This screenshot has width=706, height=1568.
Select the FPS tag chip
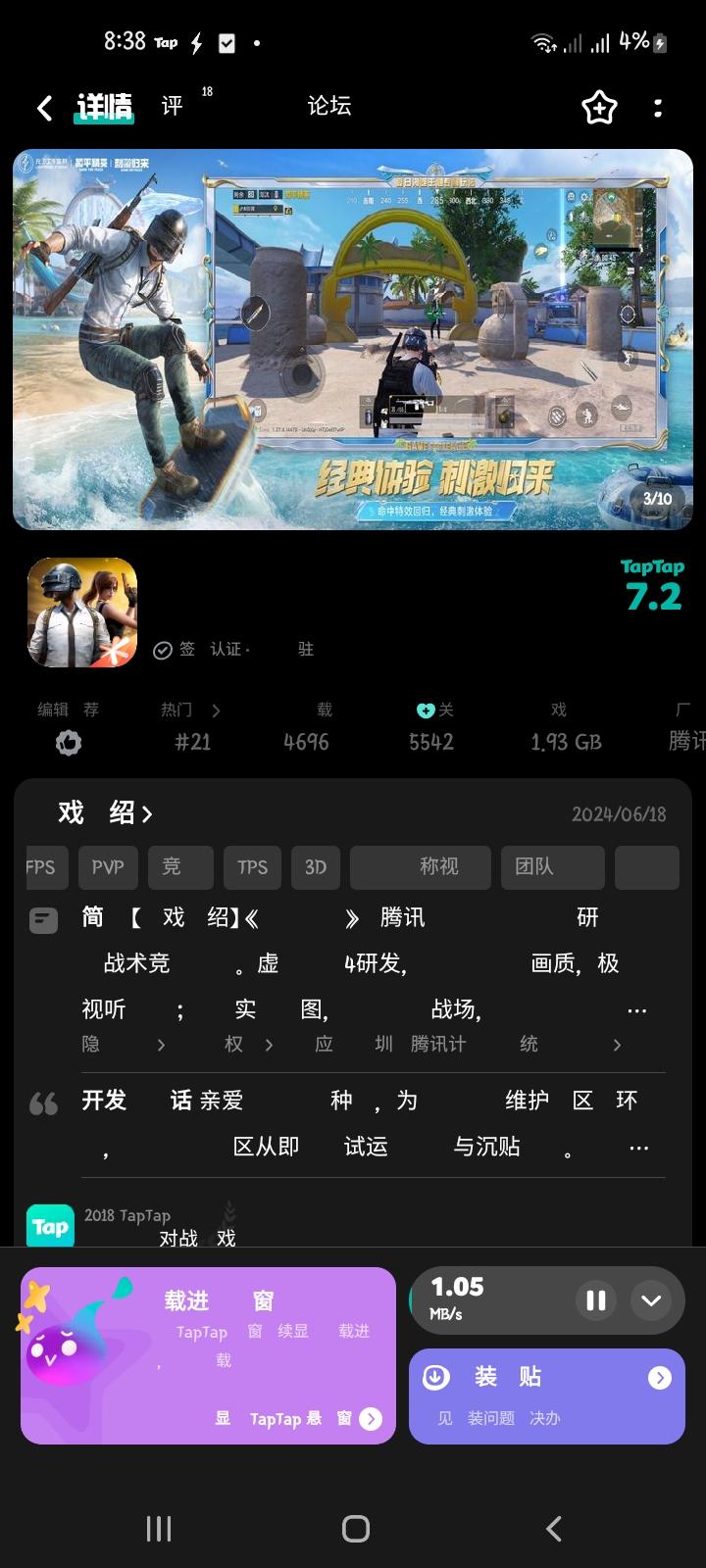coord(41,867)
